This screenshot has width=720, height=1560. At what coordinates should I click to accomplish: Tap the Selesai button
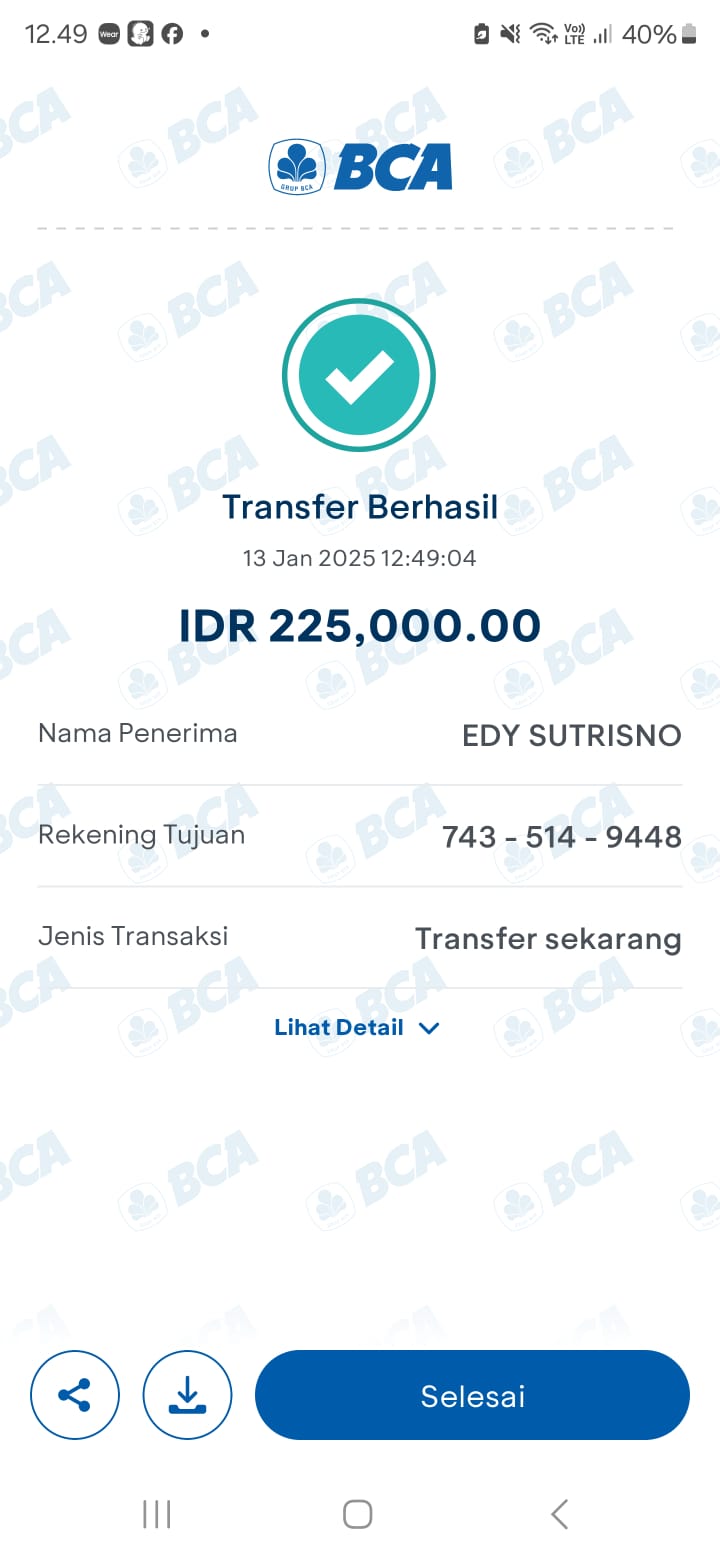472,1395
